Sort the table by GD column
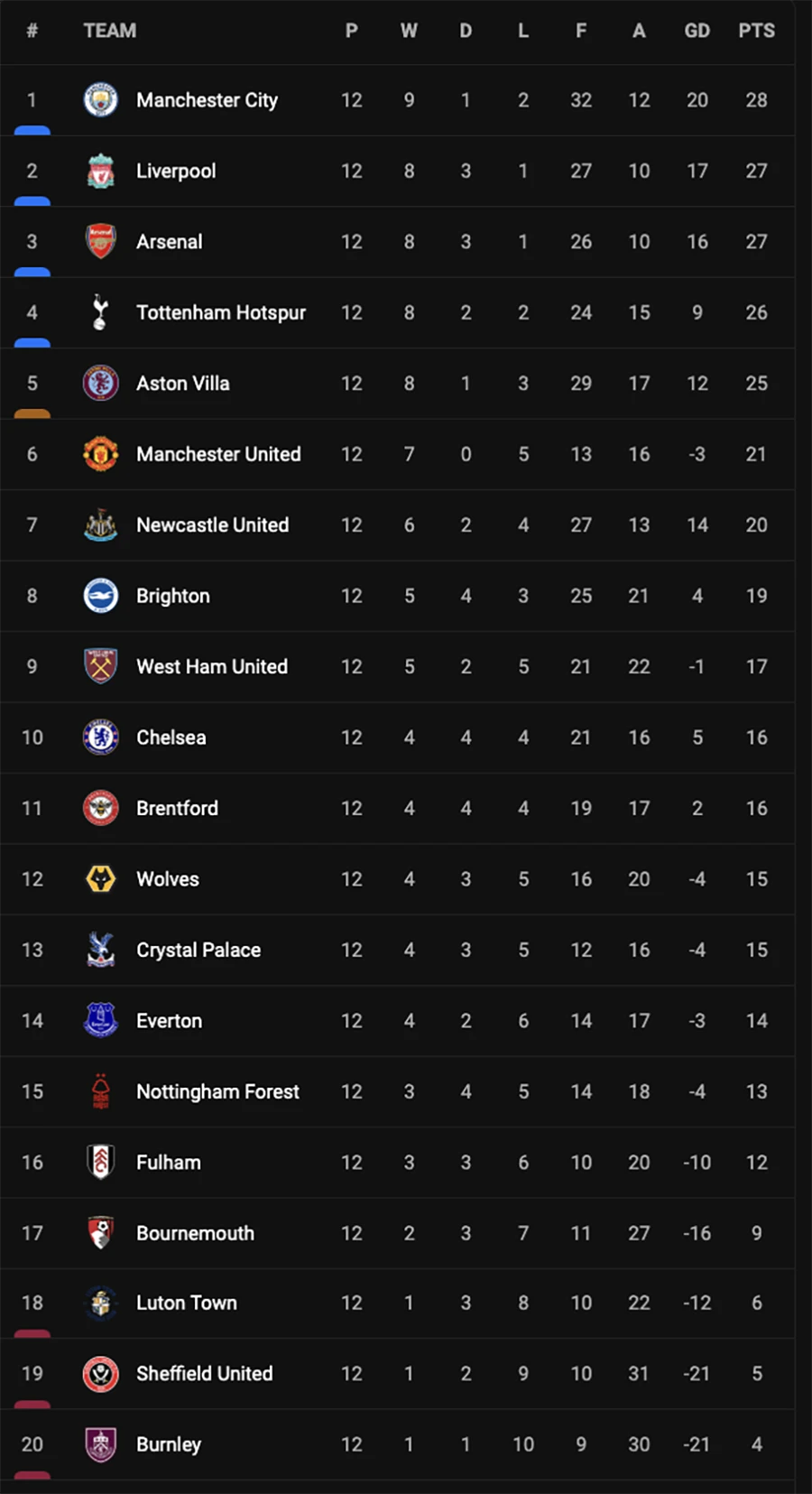Image resolution: width=812 pixels, height=1494 pixels. (697, 30)
